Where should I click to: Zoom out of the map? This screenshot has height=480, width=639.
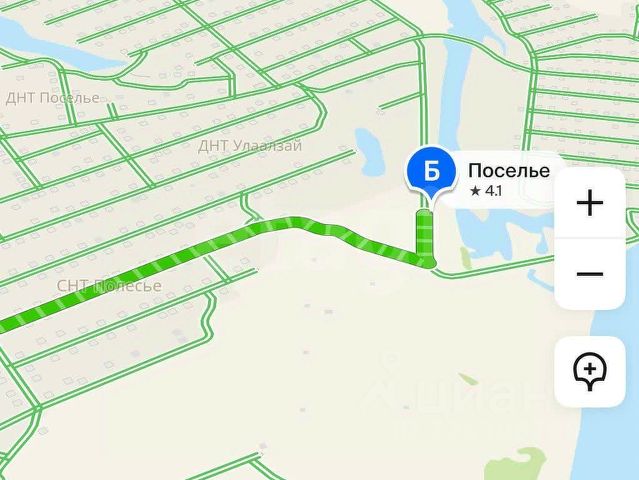click(590, 273)
